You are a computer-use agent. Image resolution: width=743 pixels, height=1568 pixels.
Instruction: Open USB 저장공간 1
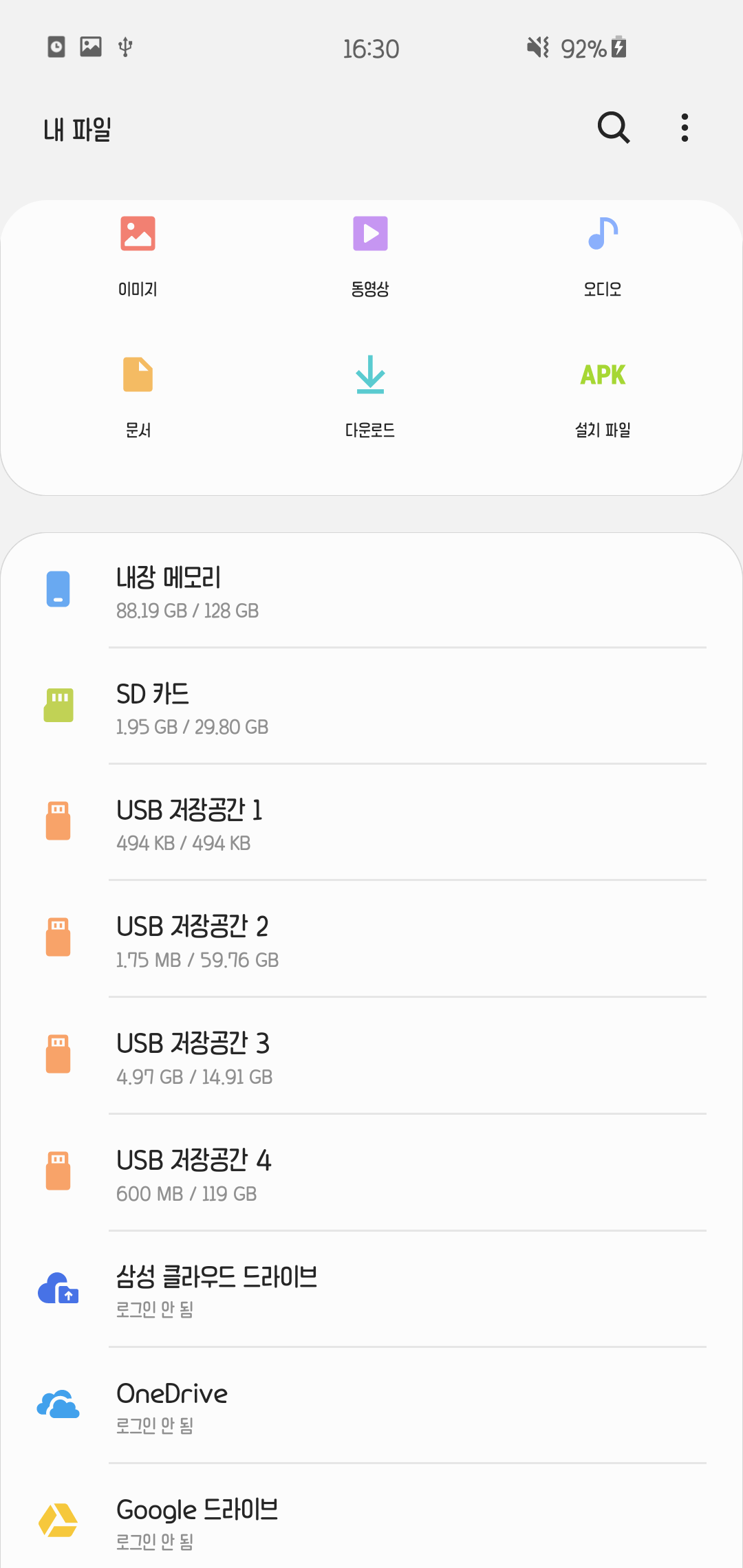tap(371, 824)
